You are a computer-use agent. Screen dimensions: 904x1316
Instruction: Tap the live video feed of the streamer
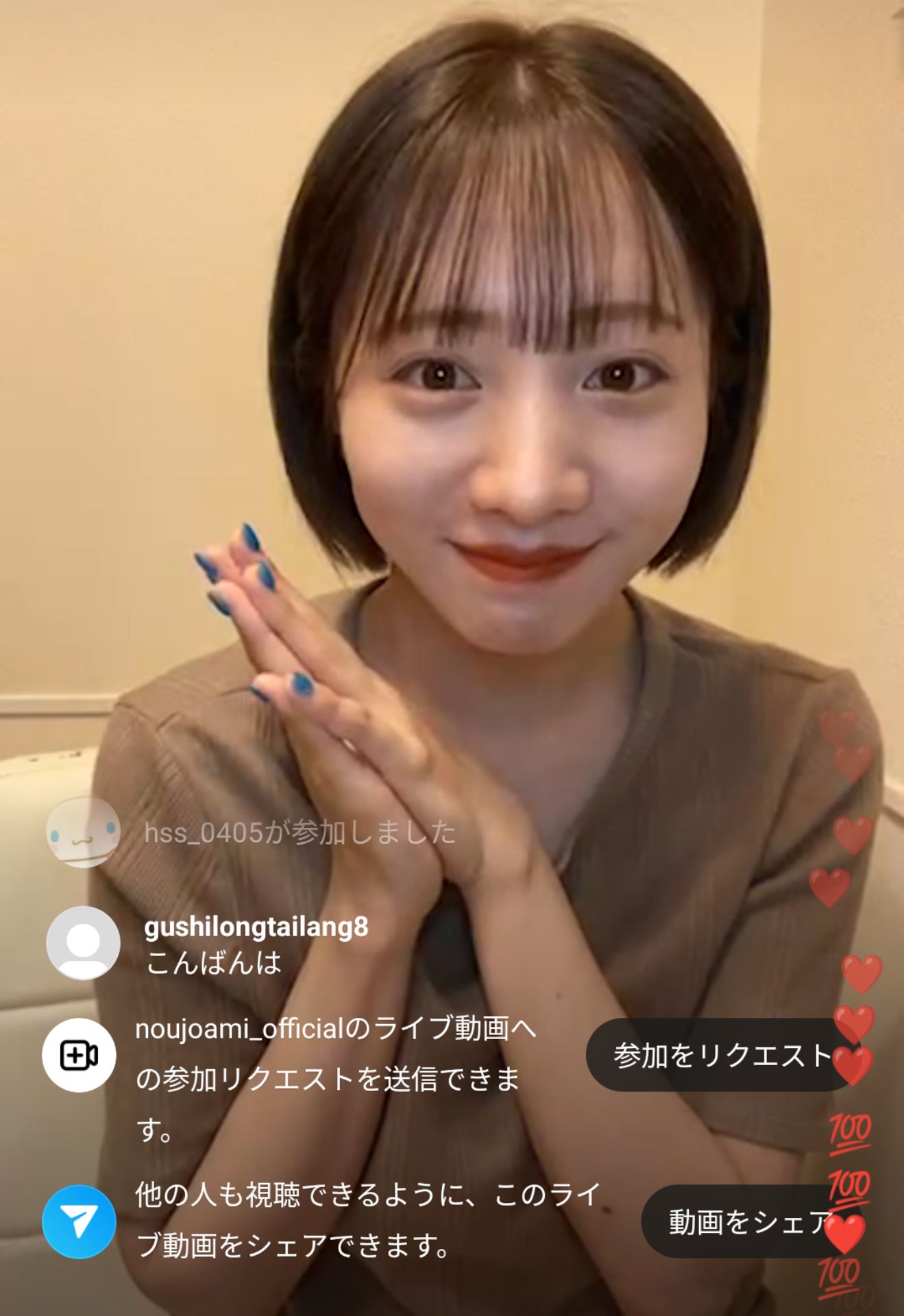(480, 411)
